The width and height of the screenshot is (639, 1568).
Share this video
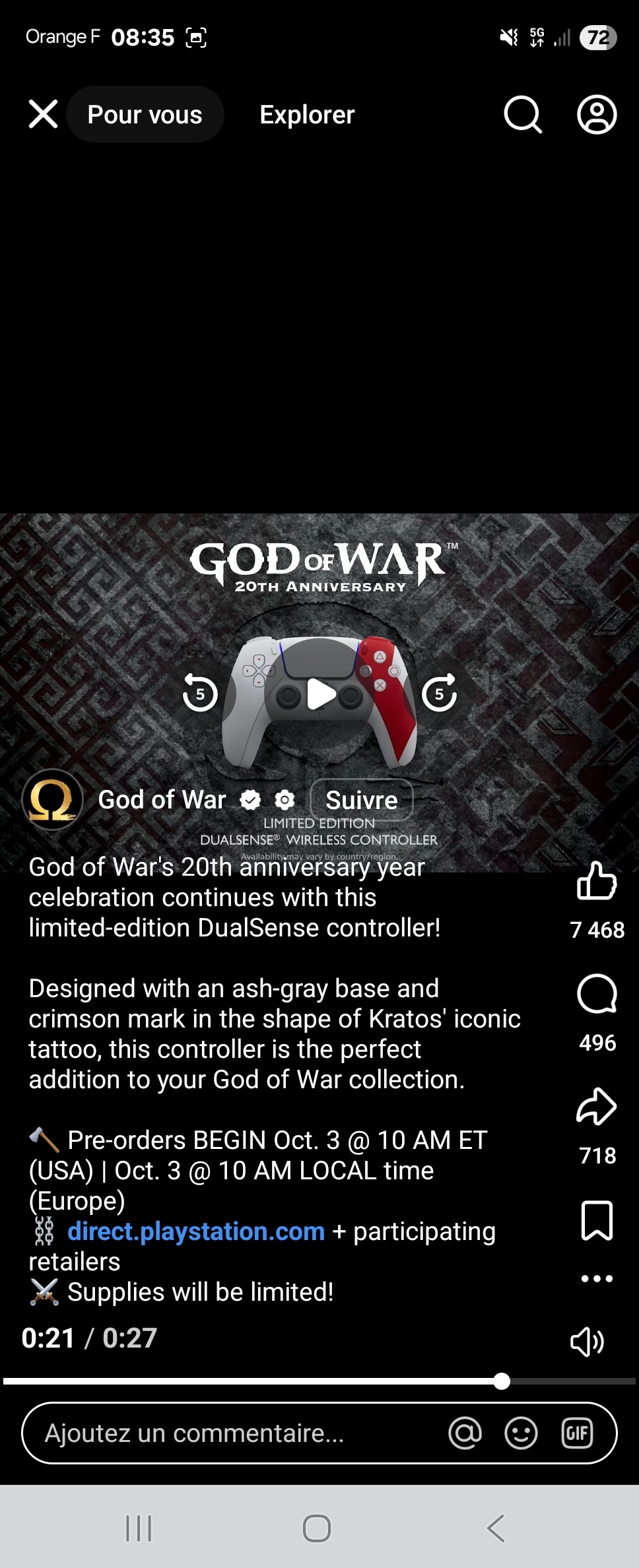[597, 1107]
